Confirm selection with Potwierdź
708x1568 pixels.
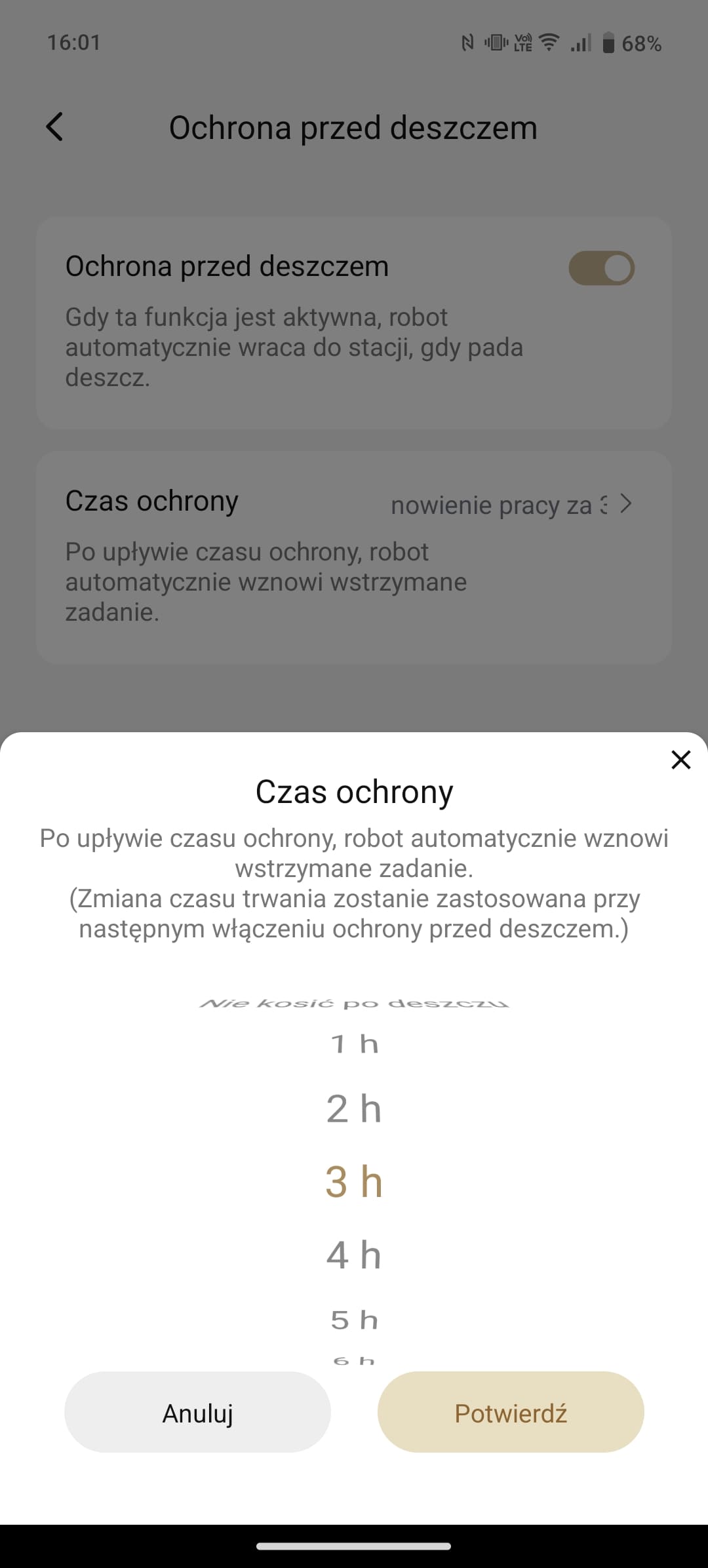pos(511,1414)
